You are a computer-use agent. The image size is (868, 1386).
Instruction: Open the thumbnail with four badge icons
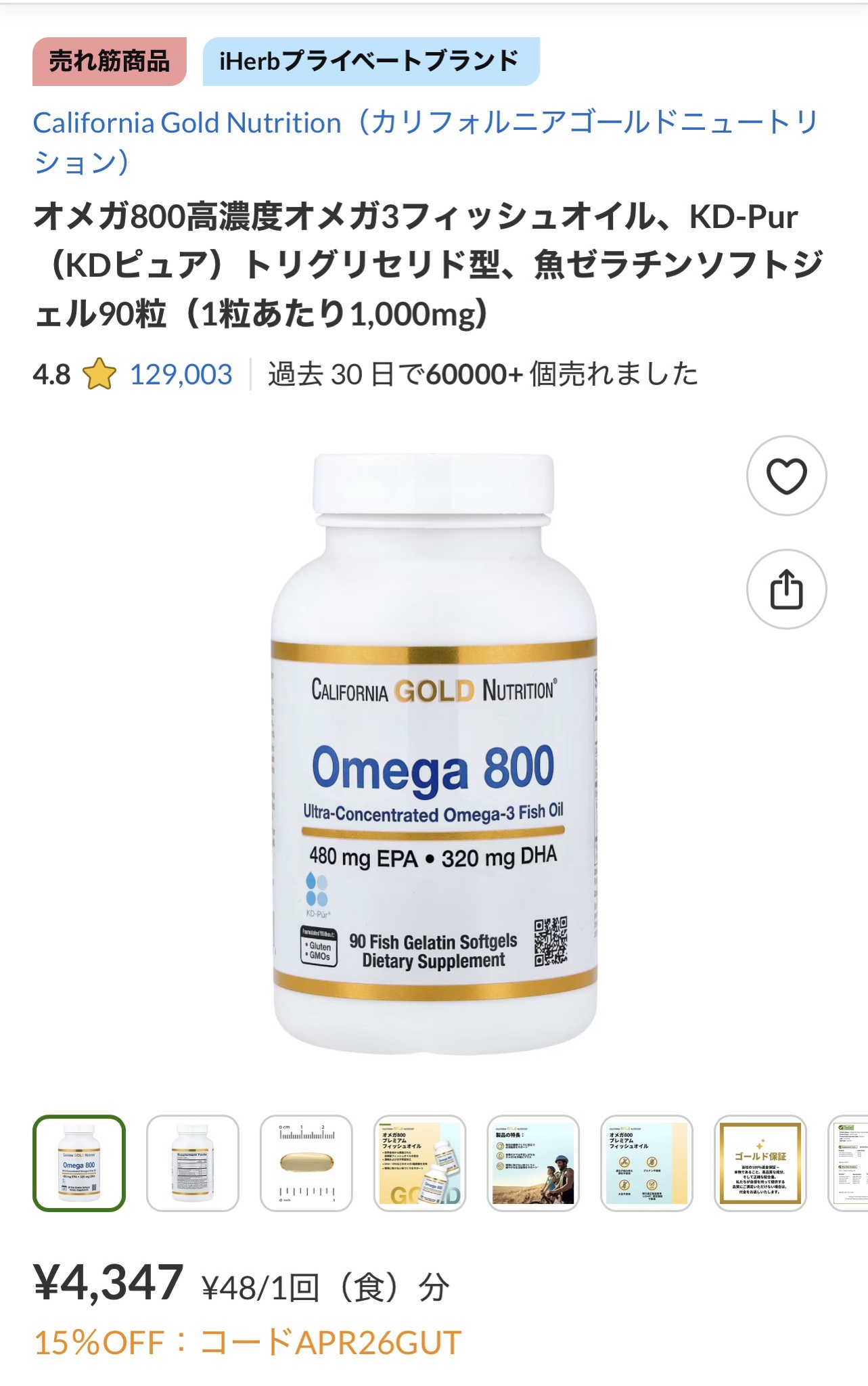[x=647, y=1163]
